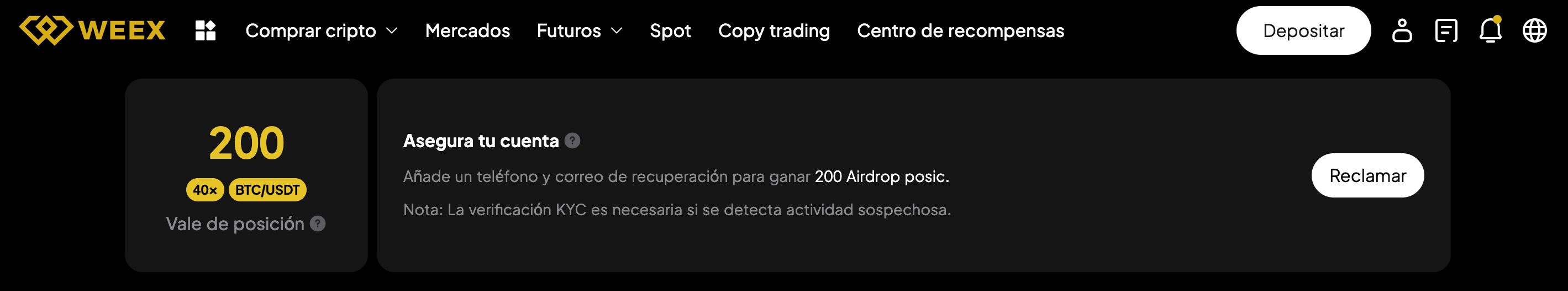This screenshot has height=291, width=1568.
Task: Tap the Depositar button
Action: coord(1303,30)
